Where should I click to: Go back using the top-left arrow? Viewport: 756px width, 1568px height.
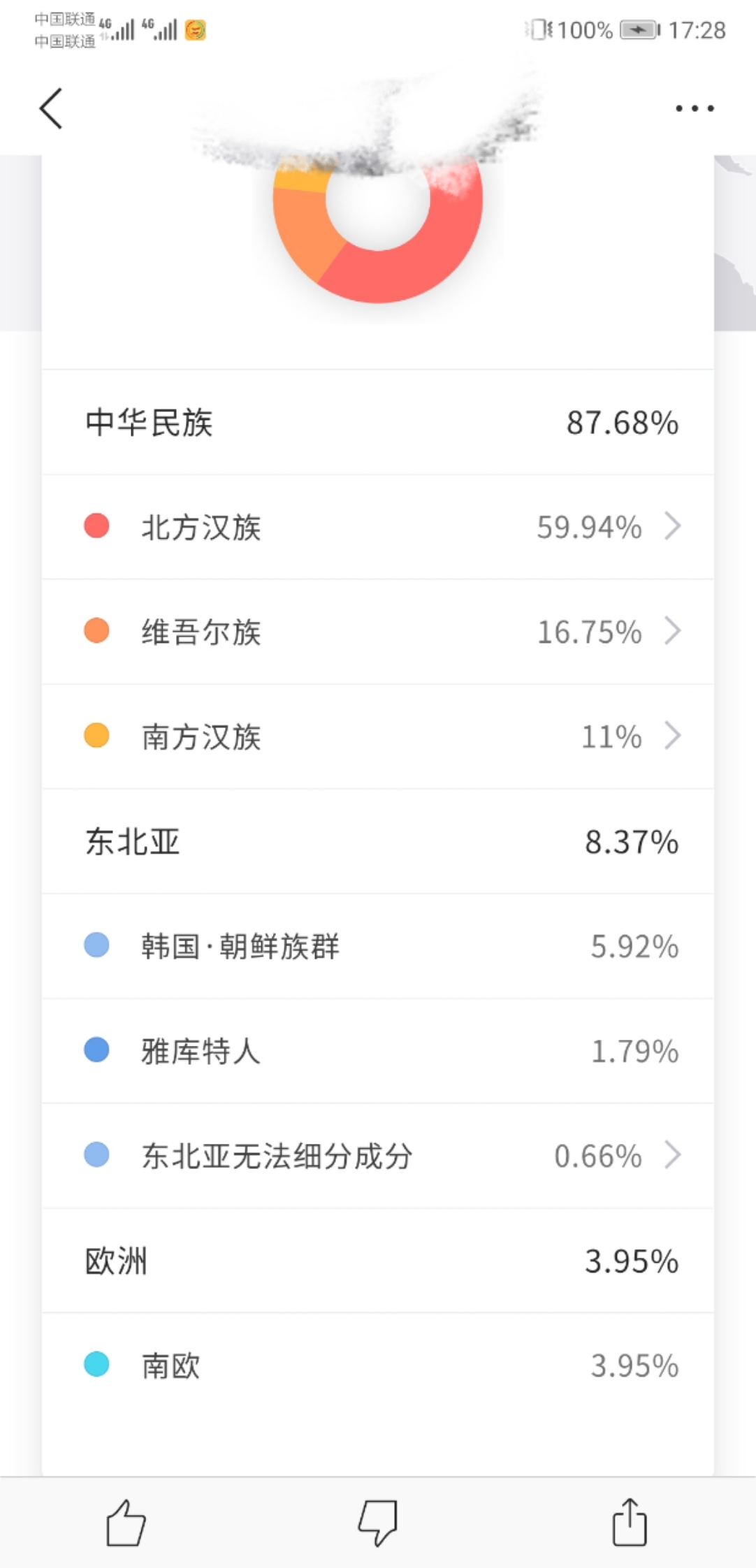[51, 108]
